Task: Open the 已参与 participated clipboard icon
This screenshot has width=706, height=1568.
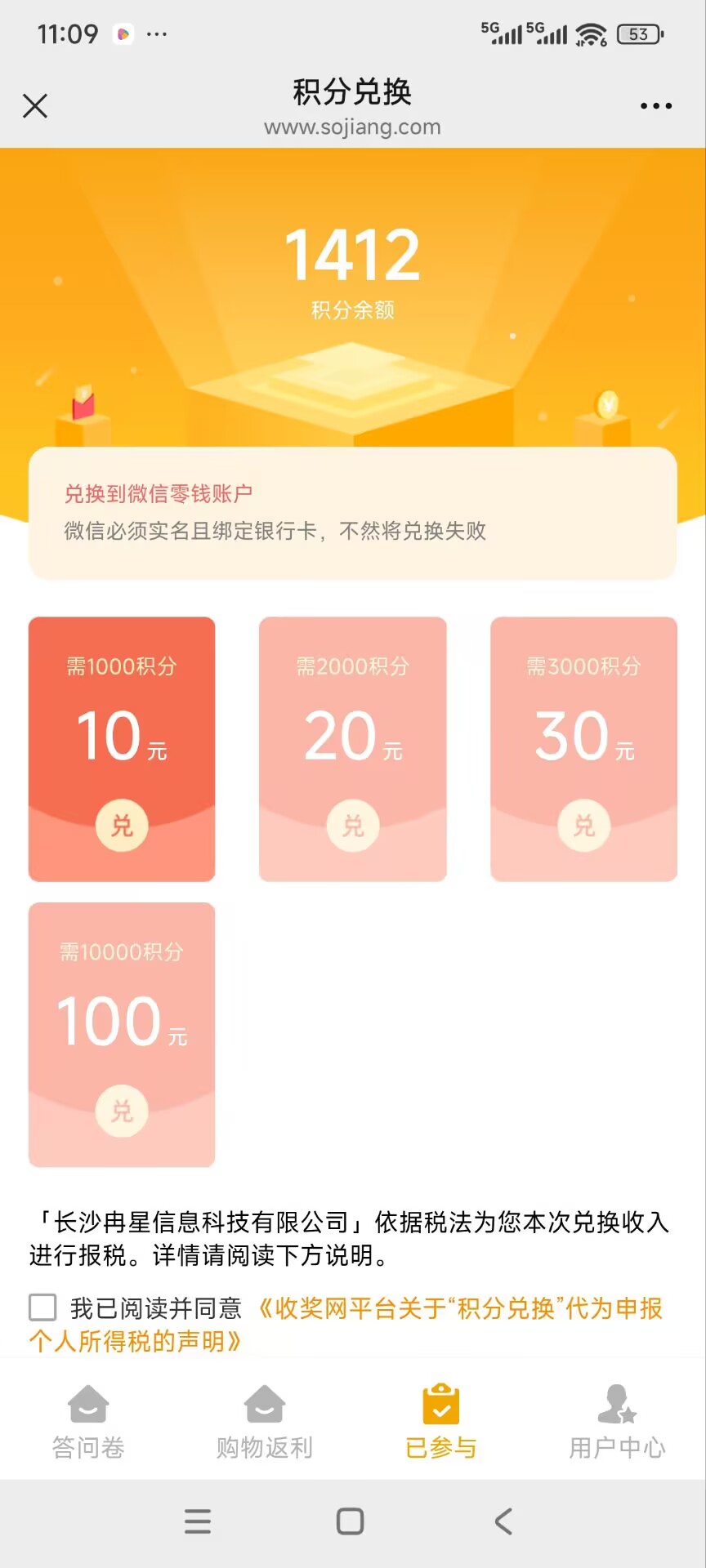Action: [x=441, y=1399]
